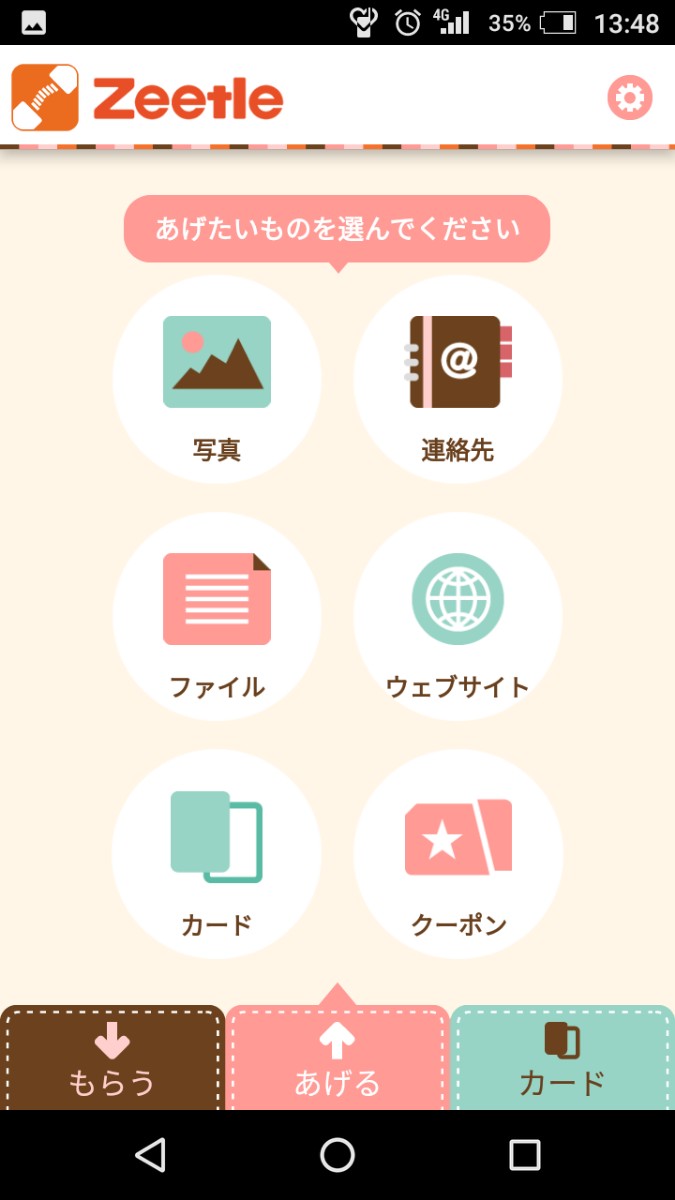Tap the あげる tab
This screenshot has height=1200, width=675.
337,1059
